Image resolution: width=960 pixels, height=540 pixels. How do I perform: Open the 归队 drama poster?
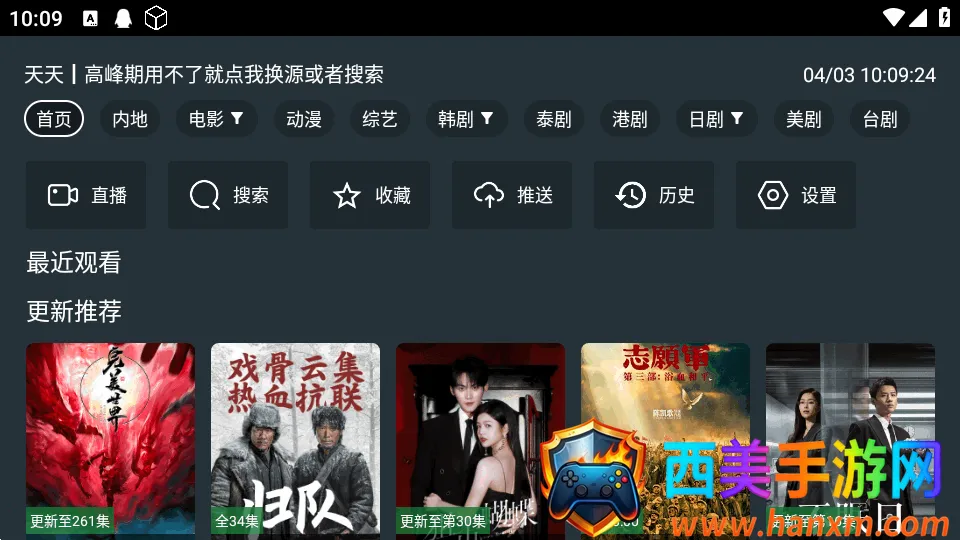296,441
